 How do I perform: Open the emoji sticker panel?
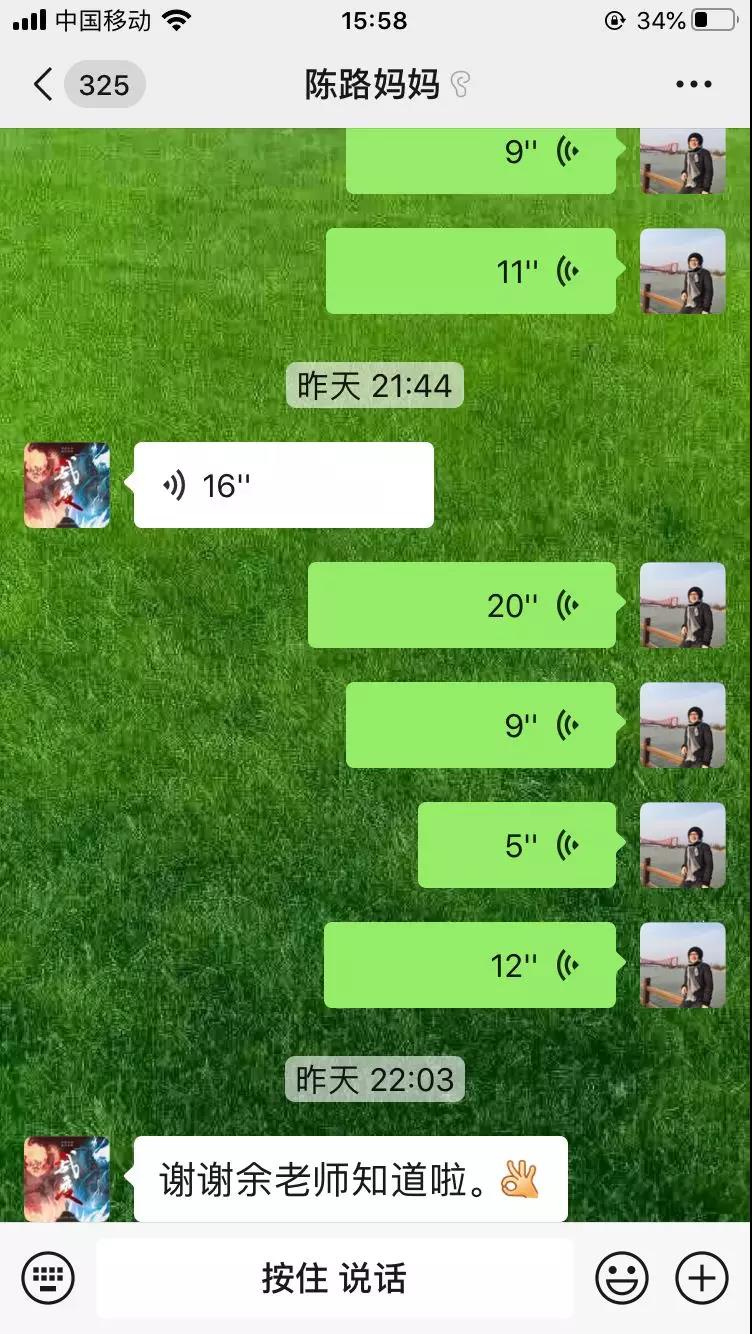point(621,1278)
